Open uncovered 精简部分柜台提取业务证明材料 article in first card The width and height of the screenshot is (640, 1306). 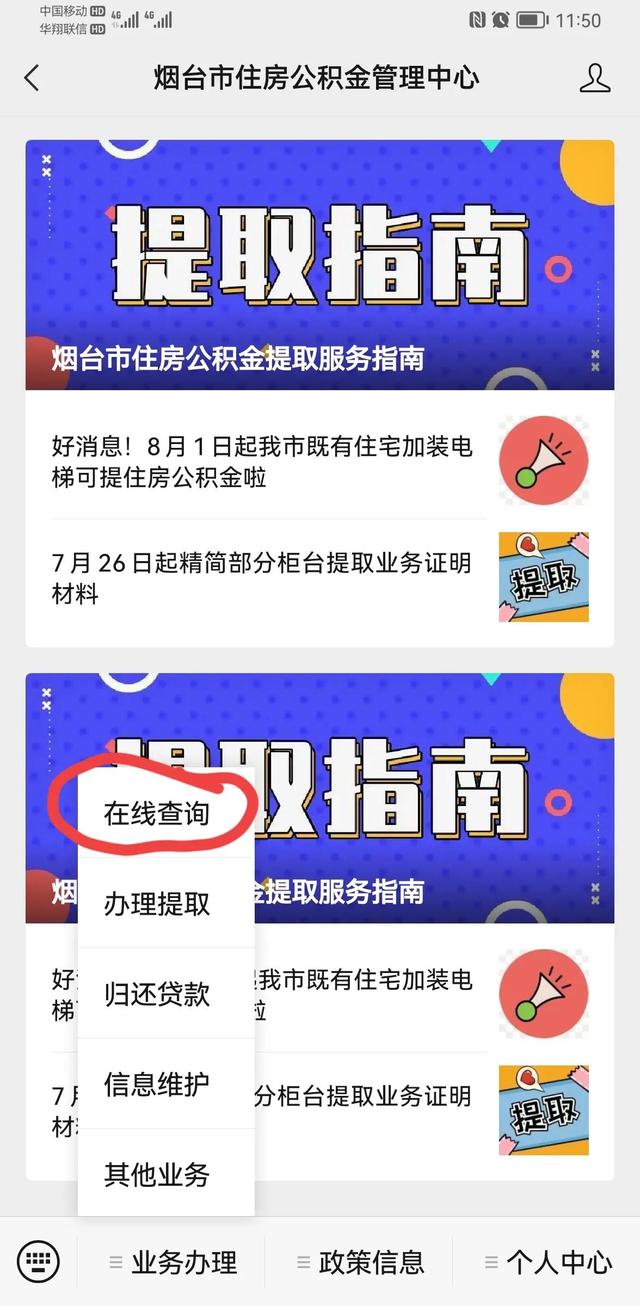tap(262, 578)
